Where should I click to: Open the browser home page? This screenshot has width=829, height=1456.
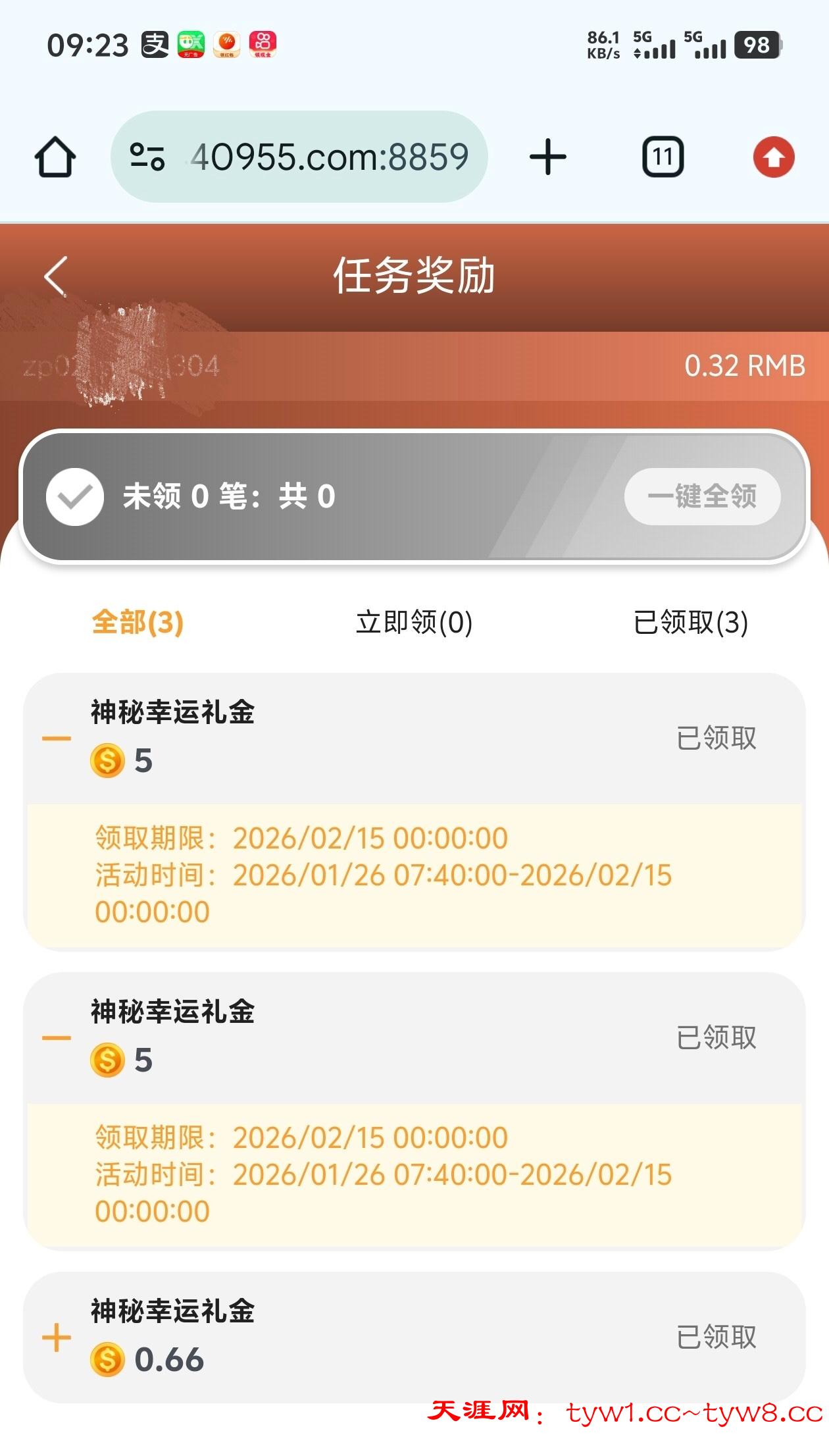pos(55,157)
